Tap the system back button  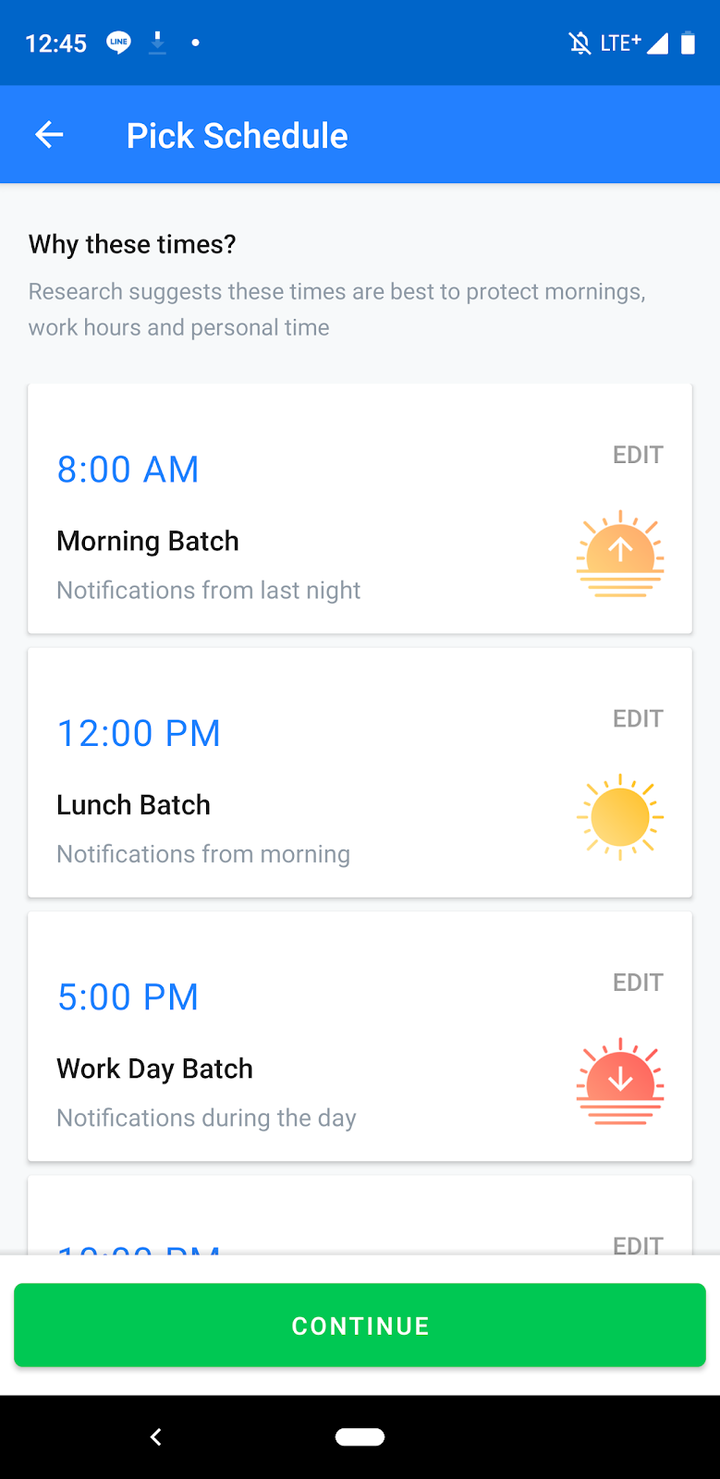tap(156, 1437)
